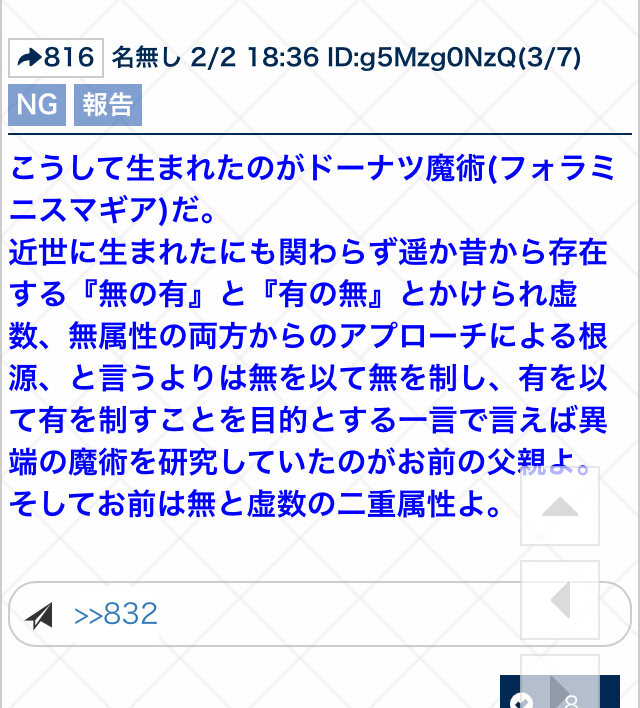Report this post with 報告
This screenshot has height=708, width=640.
tap(108, 105)
